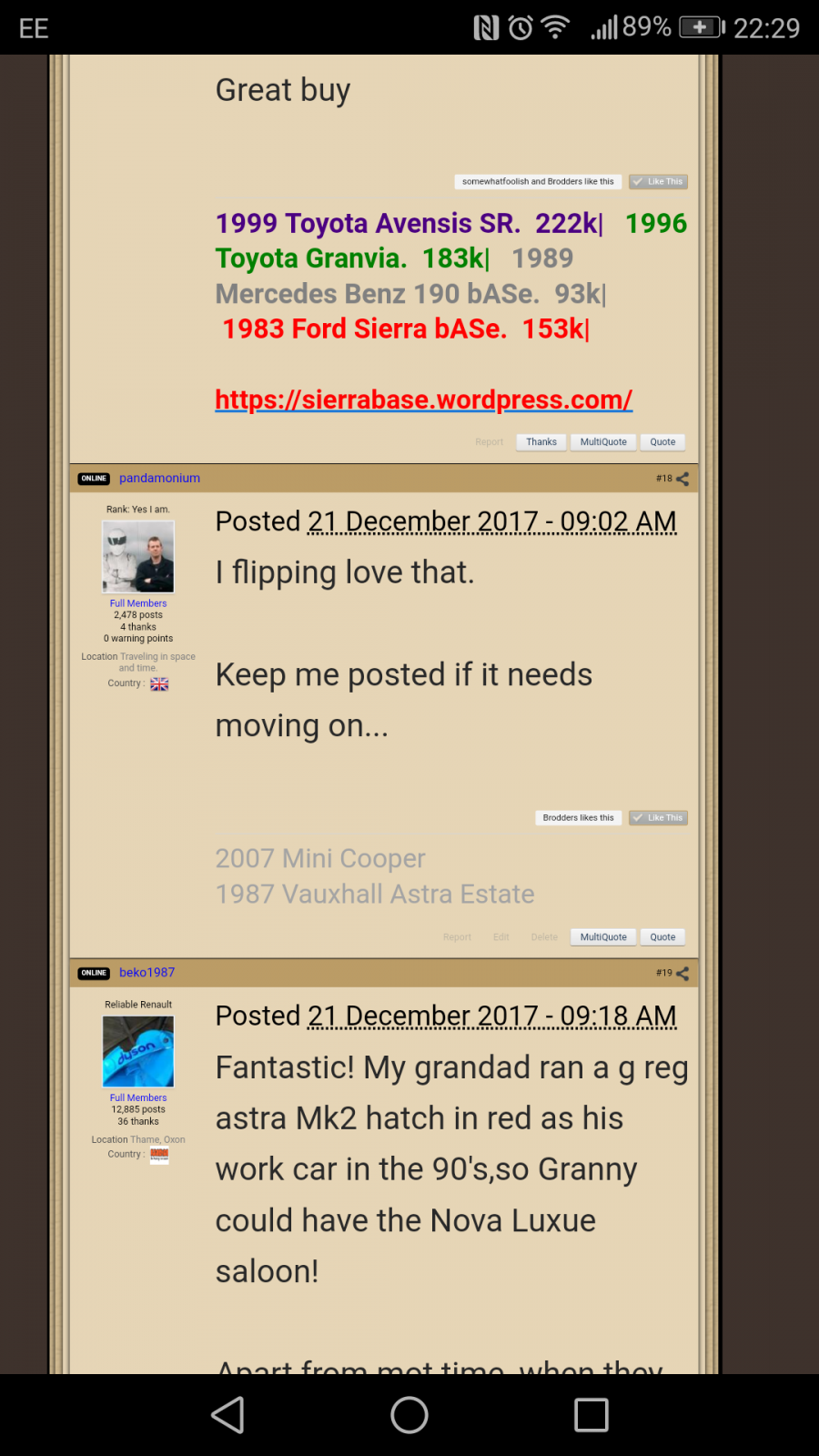The image size is (819, 1456).
Task: Tap Thanks on the Great buy post
Action: [x=541, y=442]
